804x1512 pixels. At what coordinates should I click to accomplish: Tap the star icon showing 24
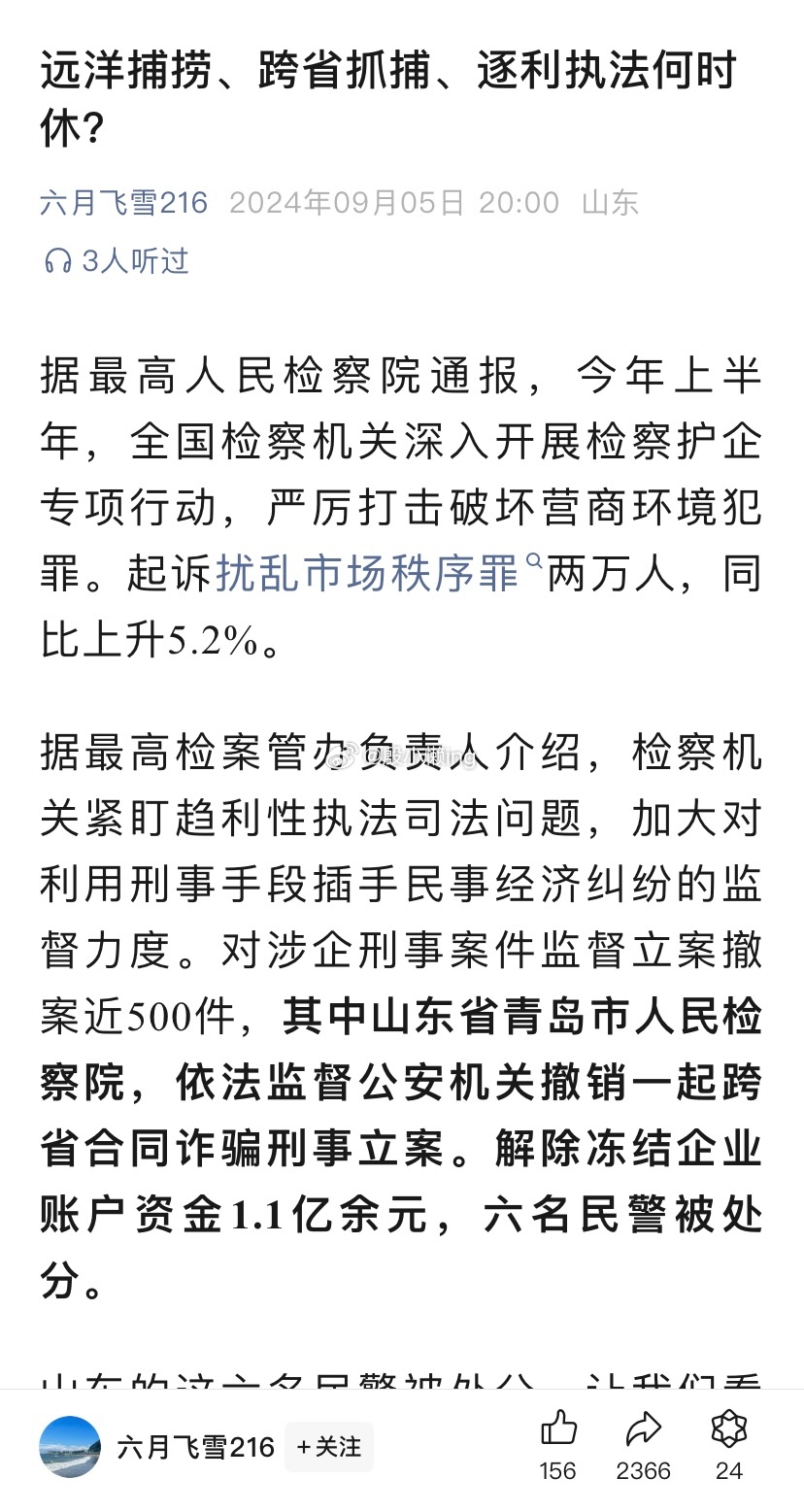728,1428
